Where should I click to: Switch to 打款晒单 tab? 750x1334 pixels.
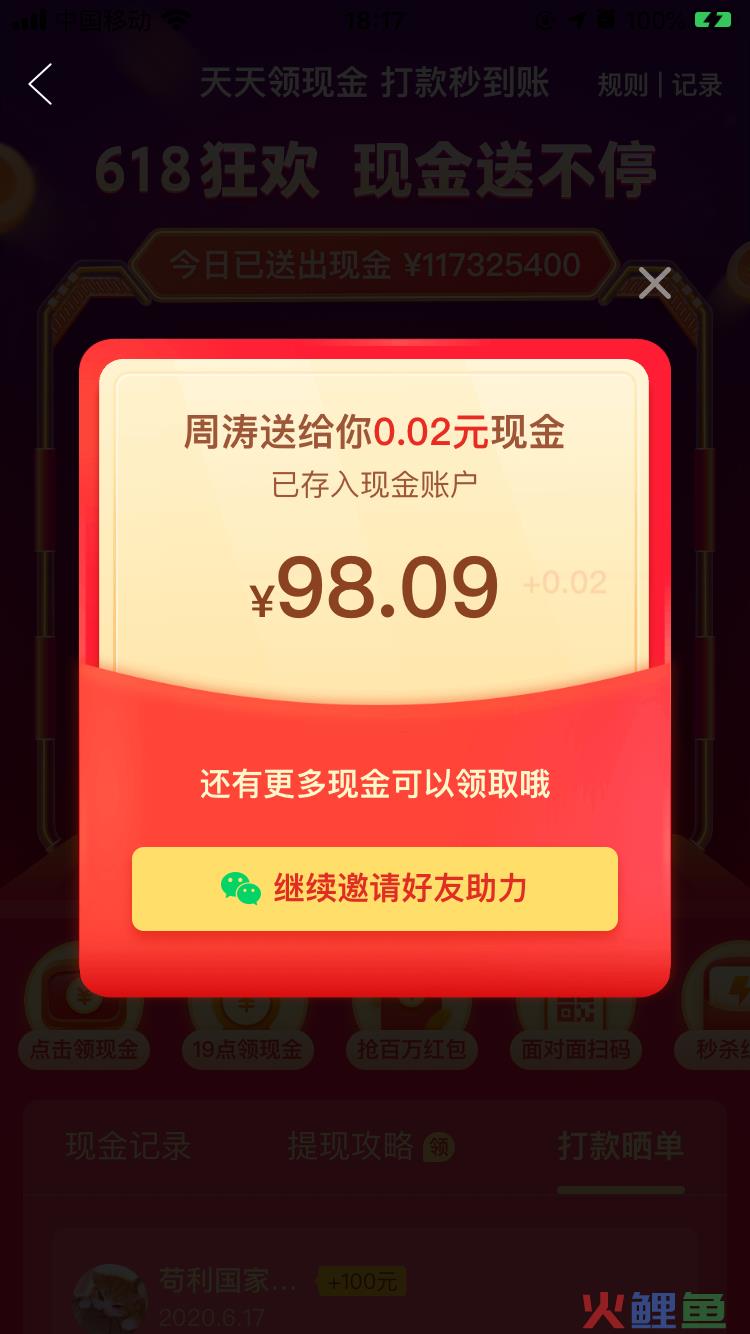coord(620,1146)
